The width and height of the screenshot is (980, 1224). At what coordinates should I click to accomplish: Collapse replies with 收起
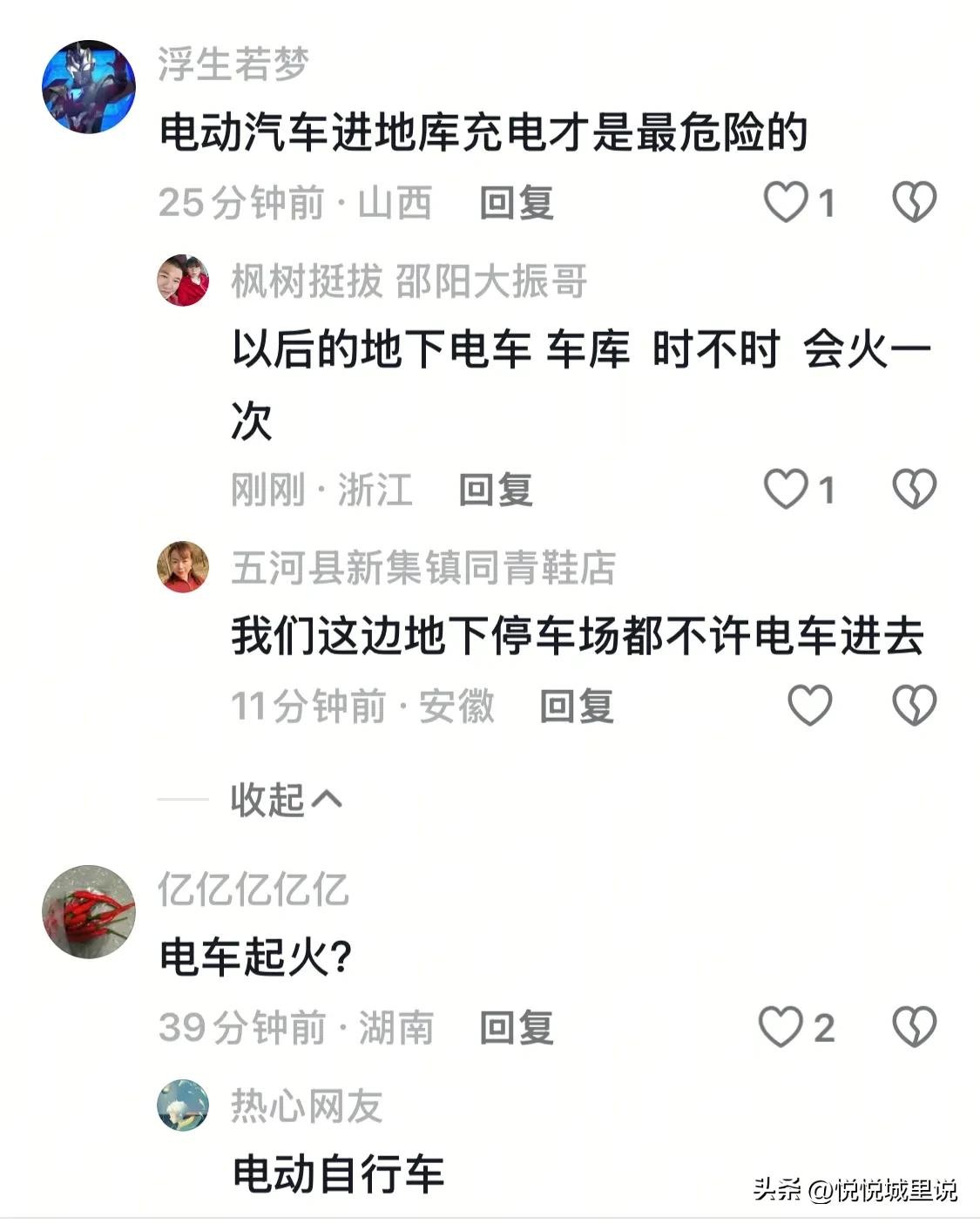[x=286, y=799]
